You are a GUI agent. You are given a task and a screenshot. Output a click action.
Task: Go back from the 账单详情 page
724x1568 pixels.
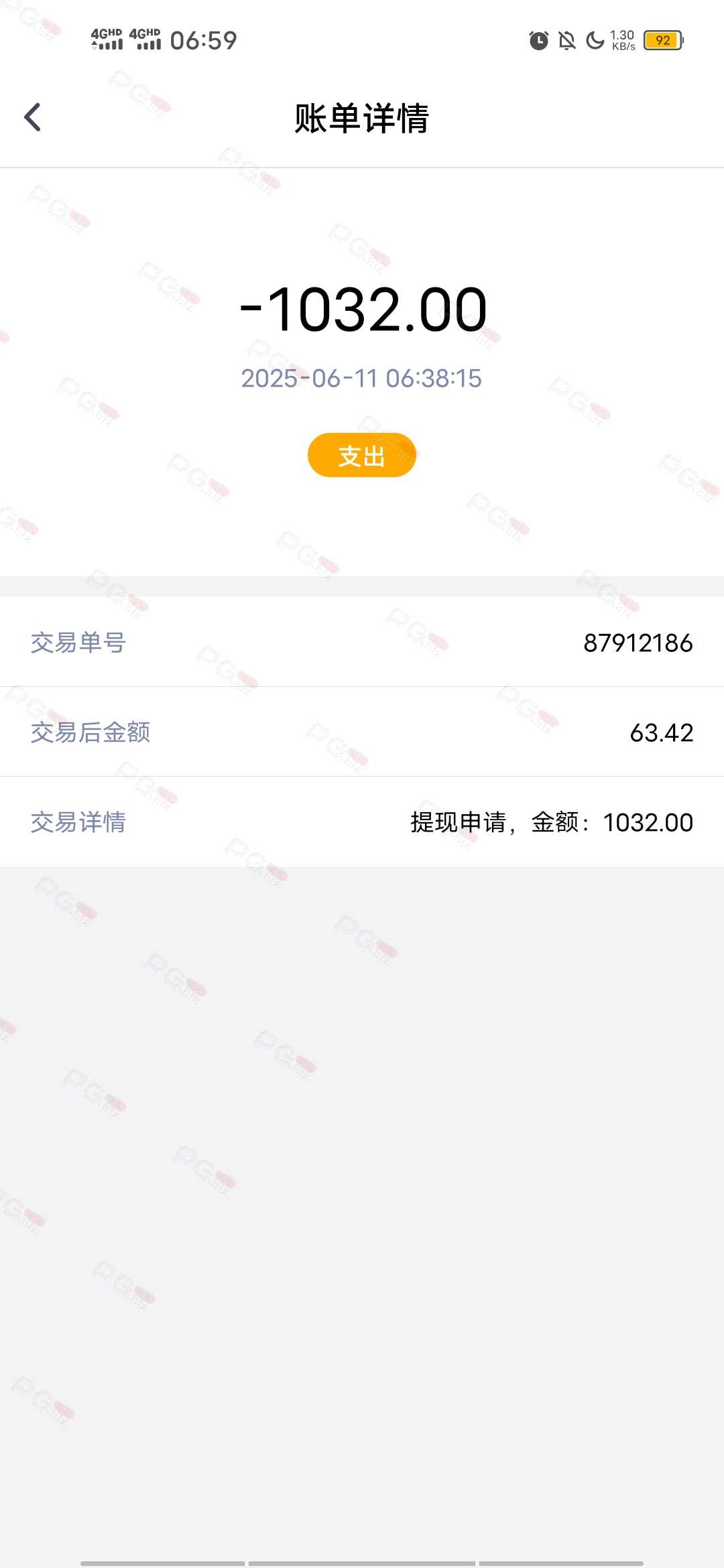coord(32,117)
